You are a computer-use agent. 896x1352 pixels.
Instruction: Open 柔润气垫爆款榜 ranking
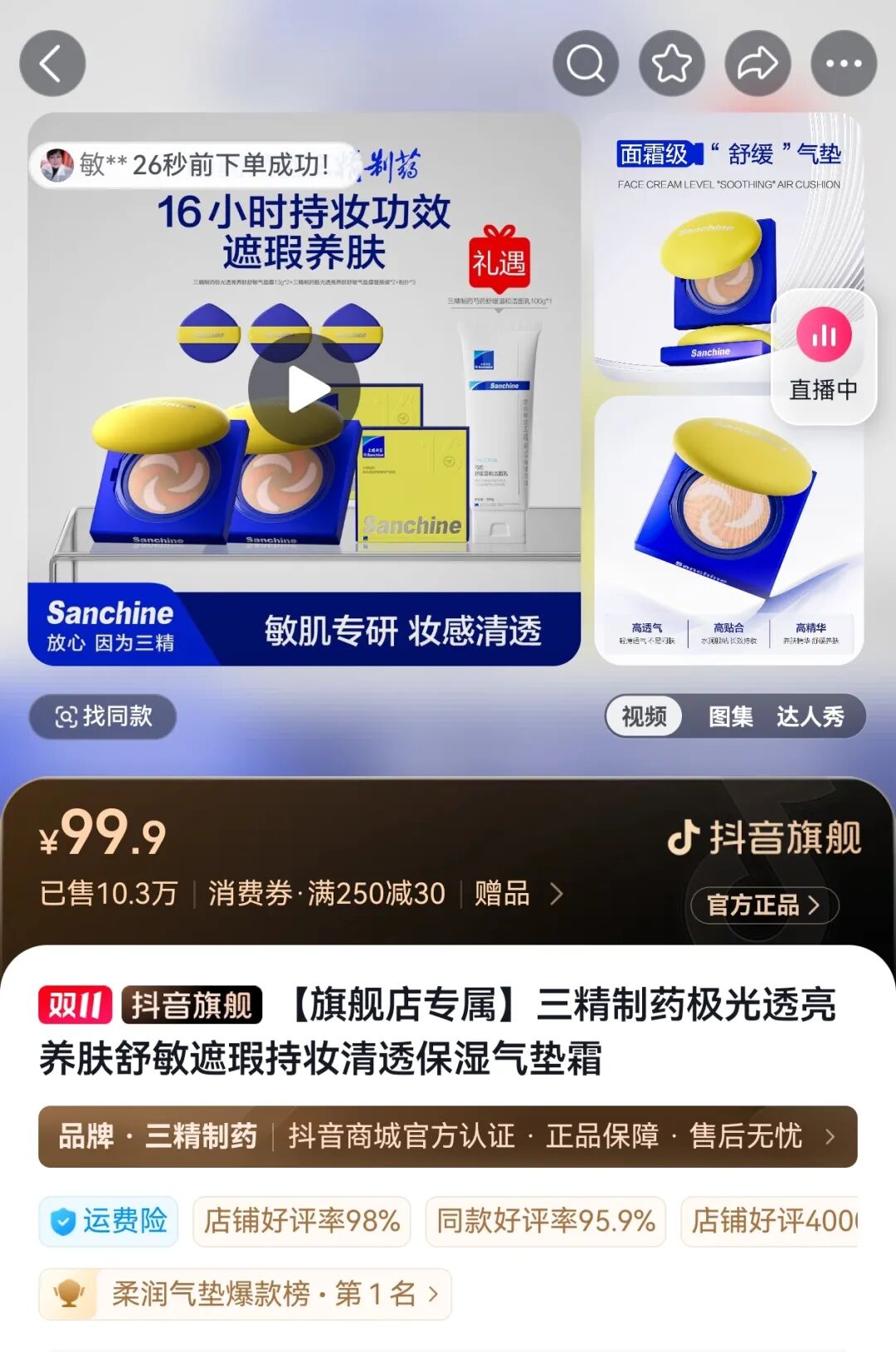[x=246, y=1293]
